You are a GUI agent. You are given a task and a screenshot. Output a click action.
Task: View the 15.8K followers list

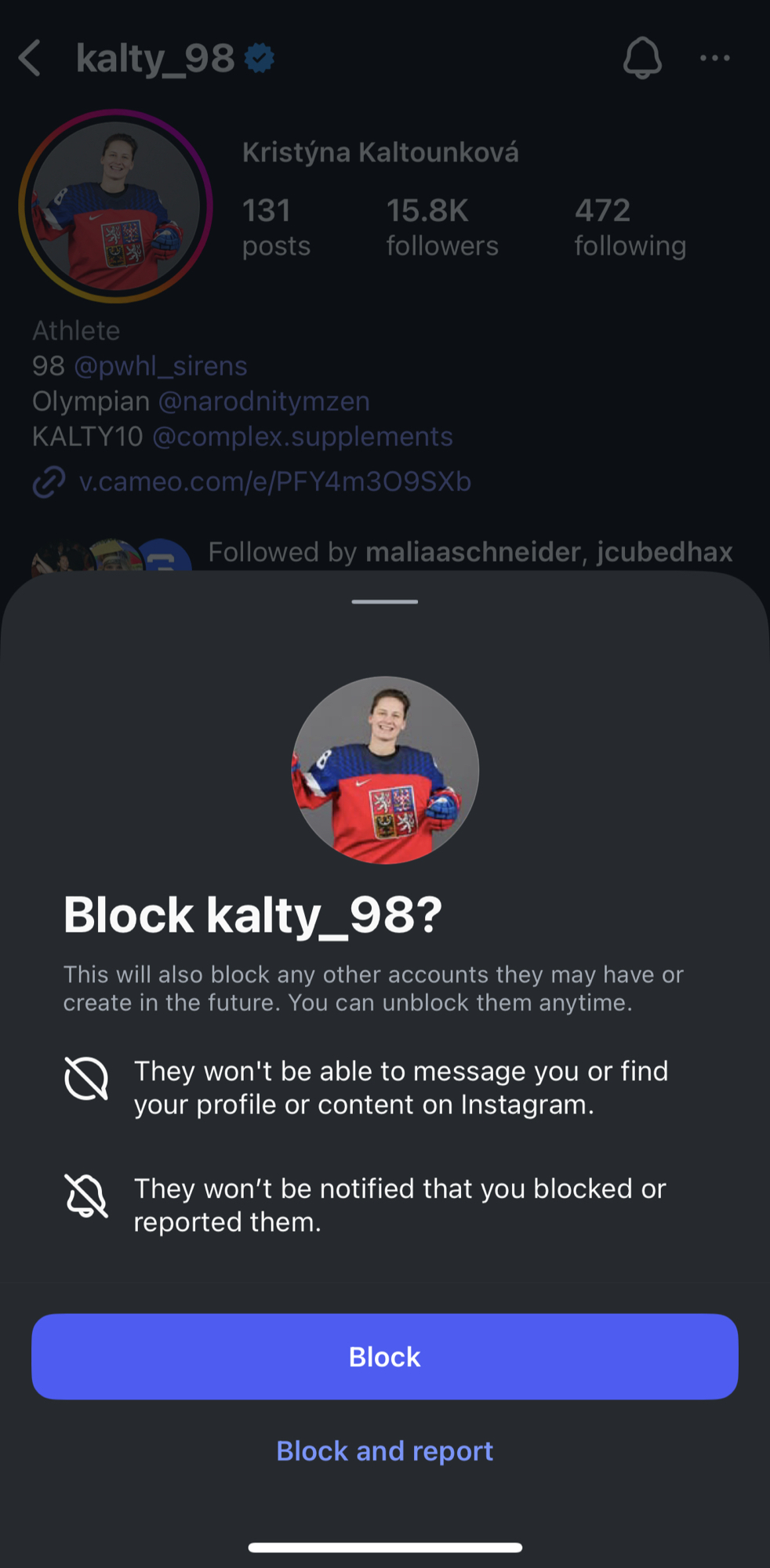[x=441, y=227]
